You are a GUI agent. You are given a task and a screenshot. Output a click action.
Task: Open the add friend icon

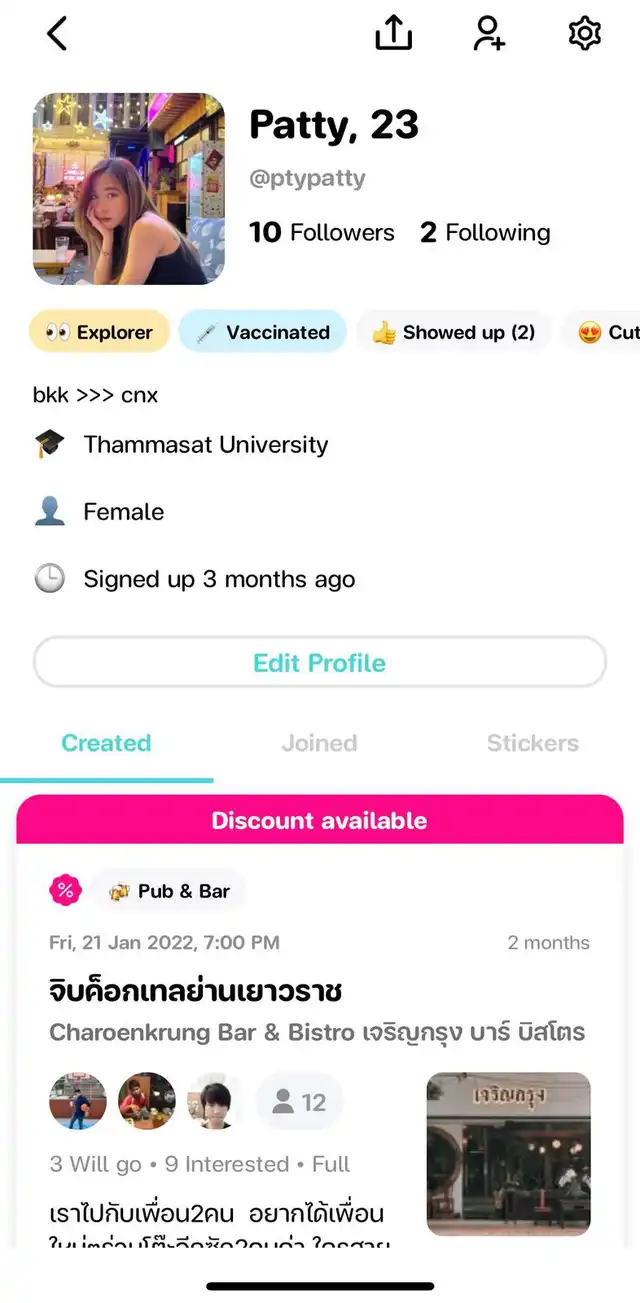point(489,33)
